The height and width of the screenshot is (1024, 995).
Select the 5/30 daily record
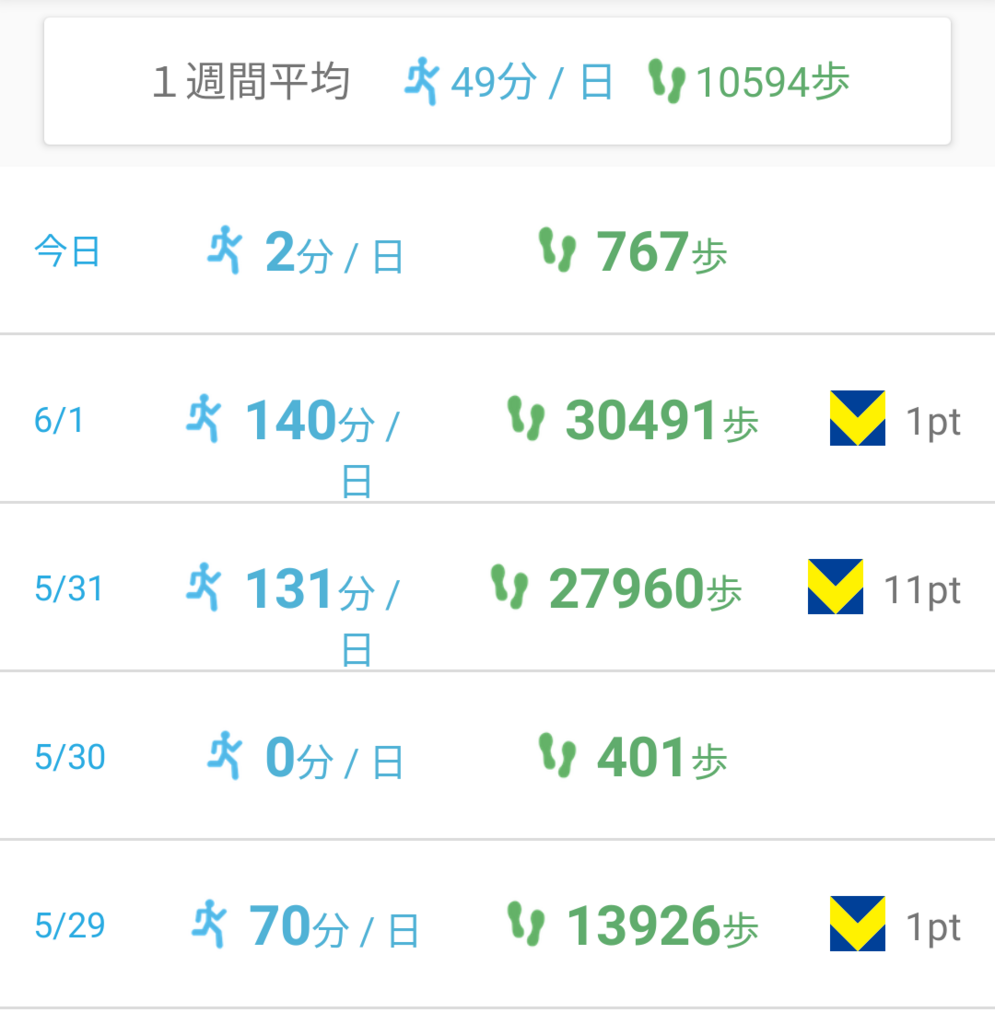point(497,757)
